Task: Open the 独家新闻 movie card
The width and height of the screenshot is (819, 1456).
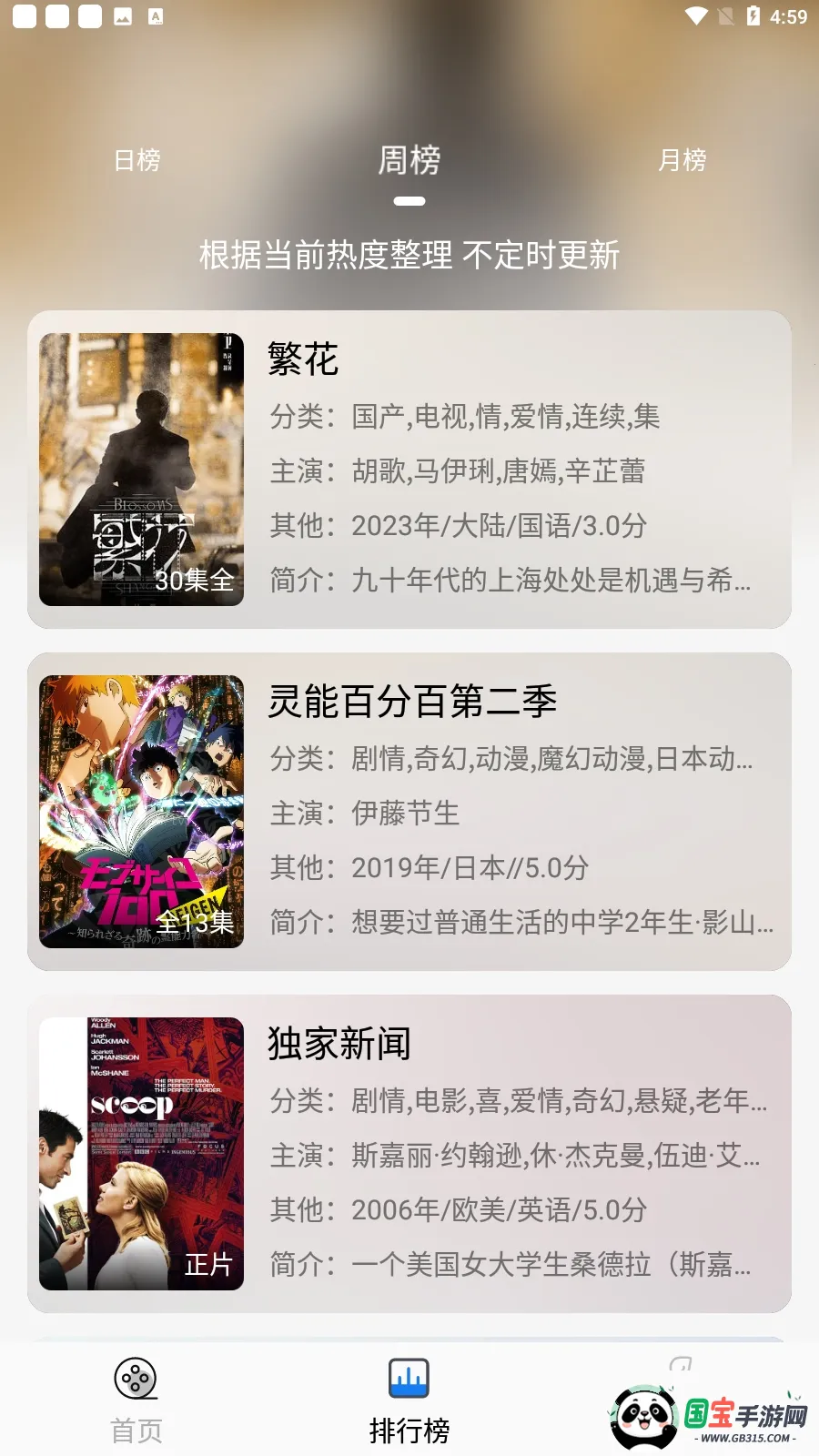Action: tap(409, 1154)
